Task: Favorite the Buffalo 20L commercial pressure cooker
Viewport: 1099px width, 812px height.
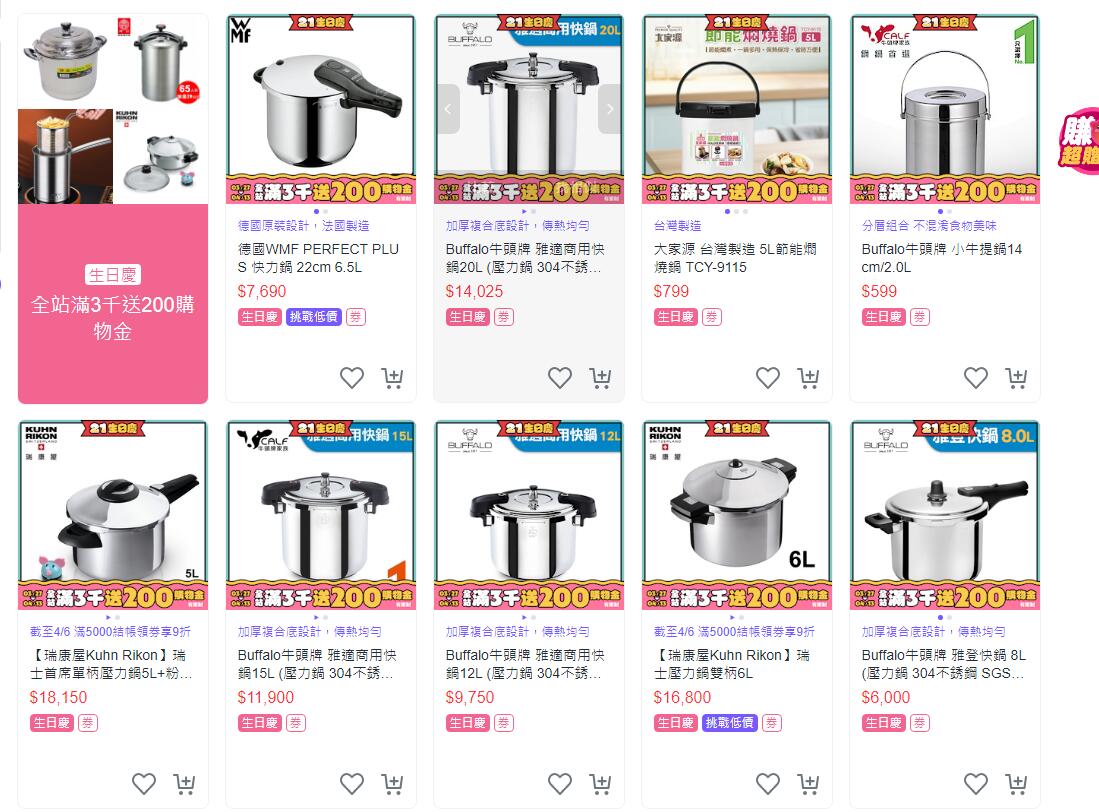Action: pos(560,377)
